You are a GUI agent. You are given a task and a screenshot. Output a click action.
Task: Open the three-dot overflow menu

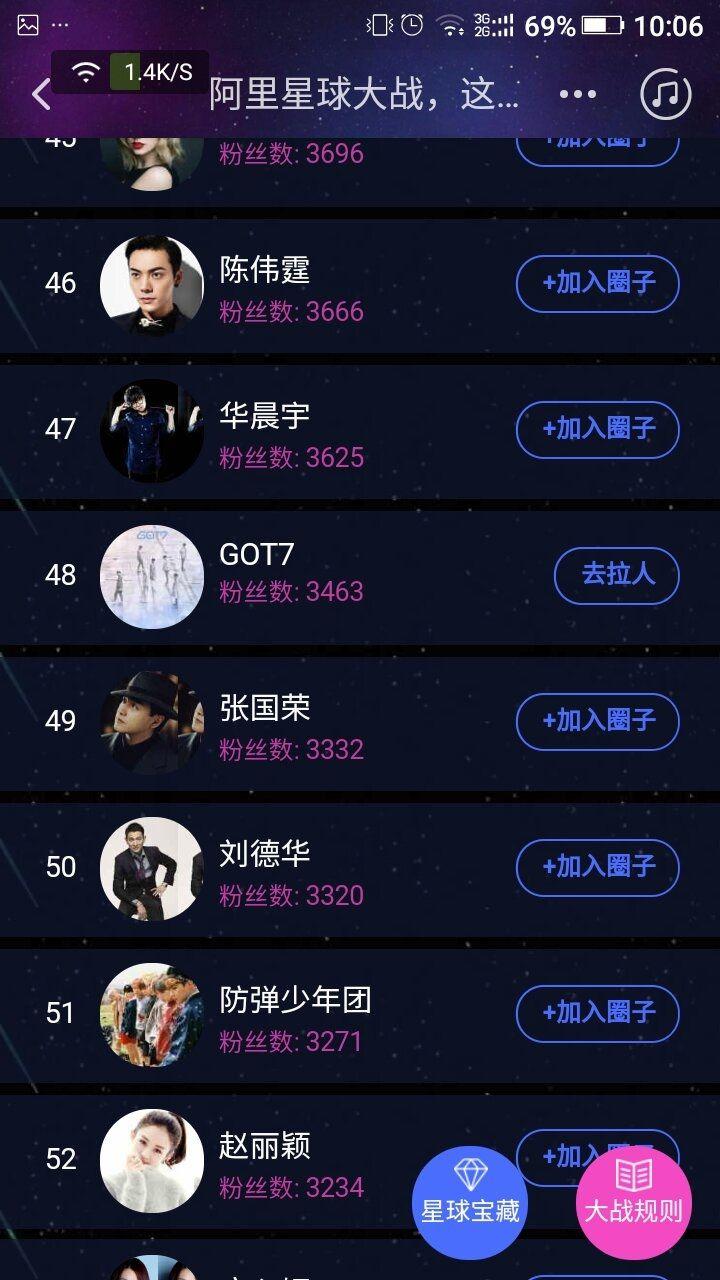click(577, 95)
